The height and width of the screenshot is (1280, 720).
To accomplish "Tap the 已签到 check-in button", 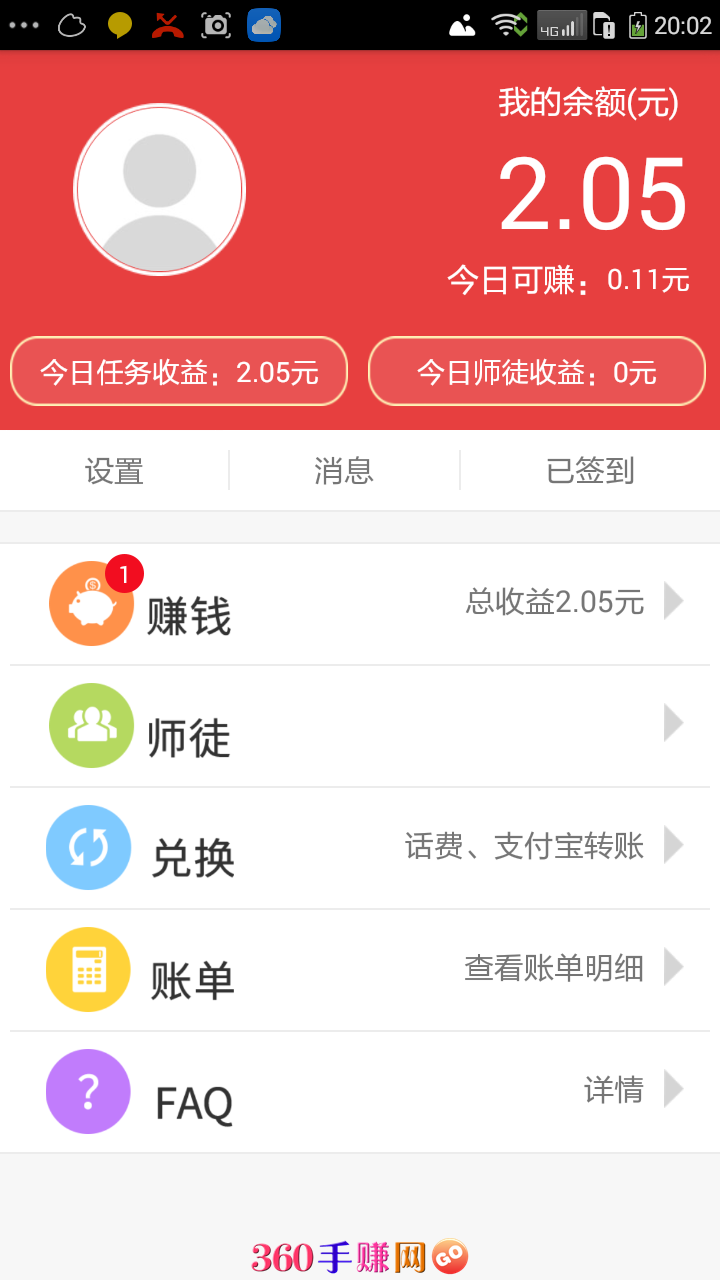I will pyautogui.click(x=590, y=470).
